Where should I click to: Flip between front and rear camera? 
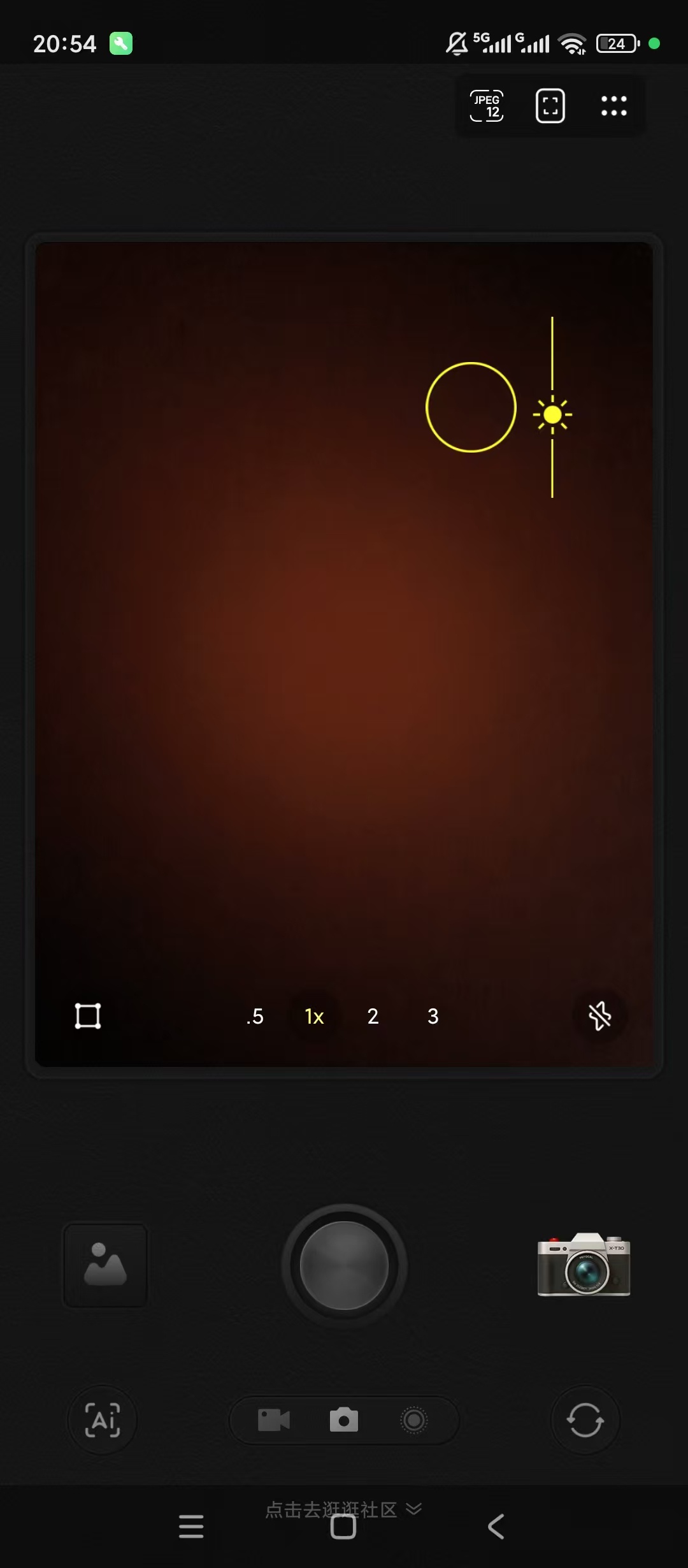click(585, 1420)
